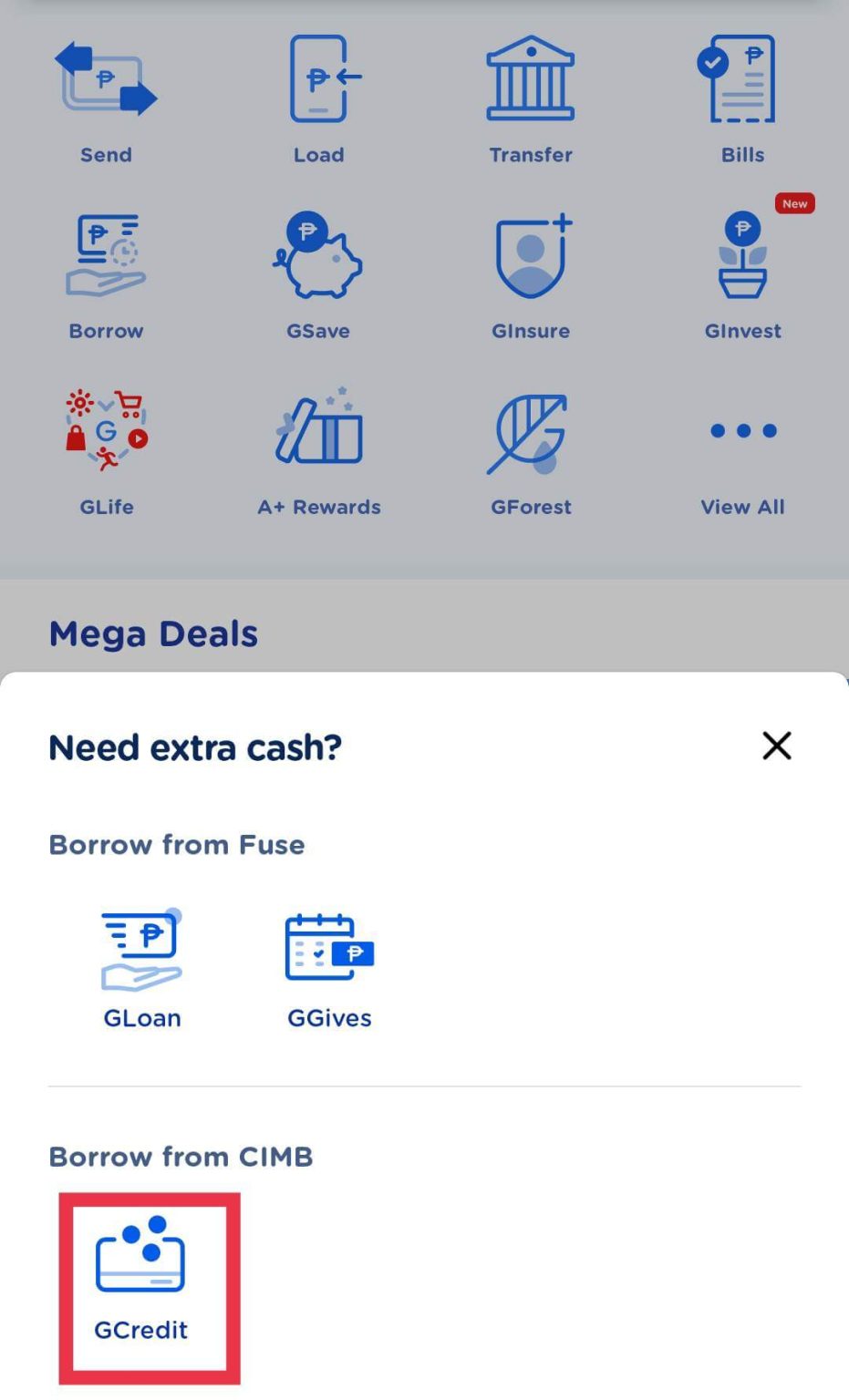Tap the Need extra cash title

195,746
